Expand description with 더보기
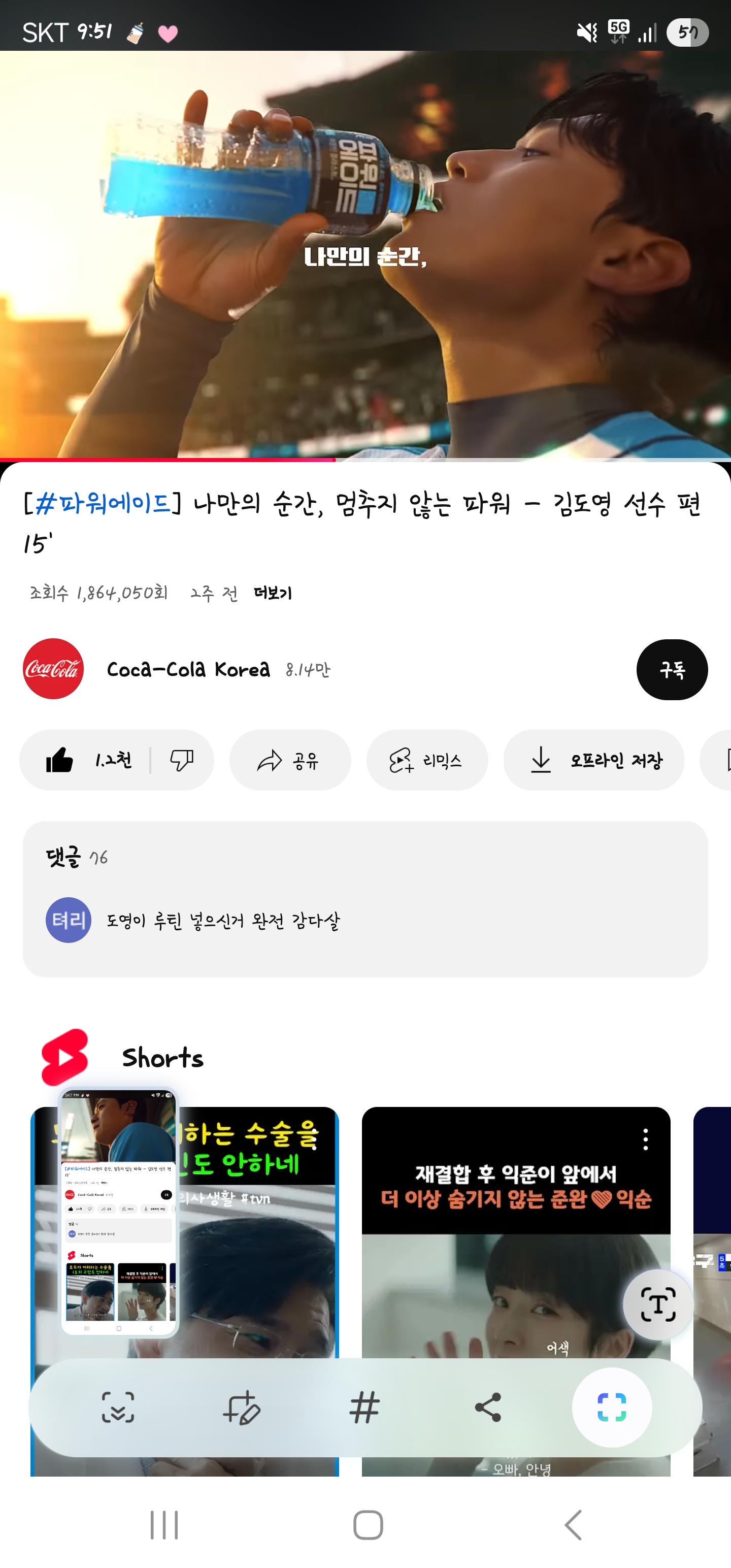 [273, 594]
